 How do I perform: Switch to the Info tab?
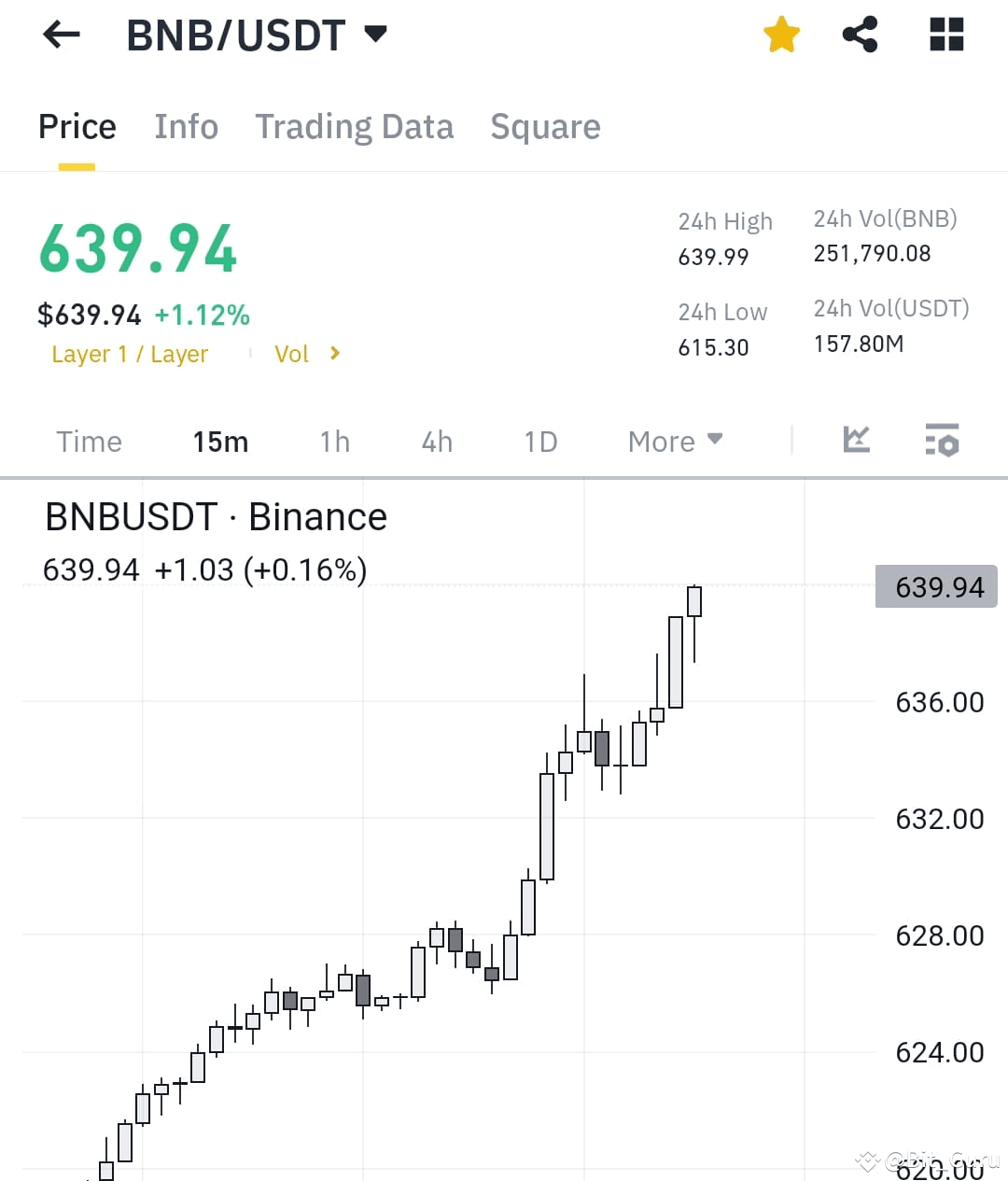[186, 127]
